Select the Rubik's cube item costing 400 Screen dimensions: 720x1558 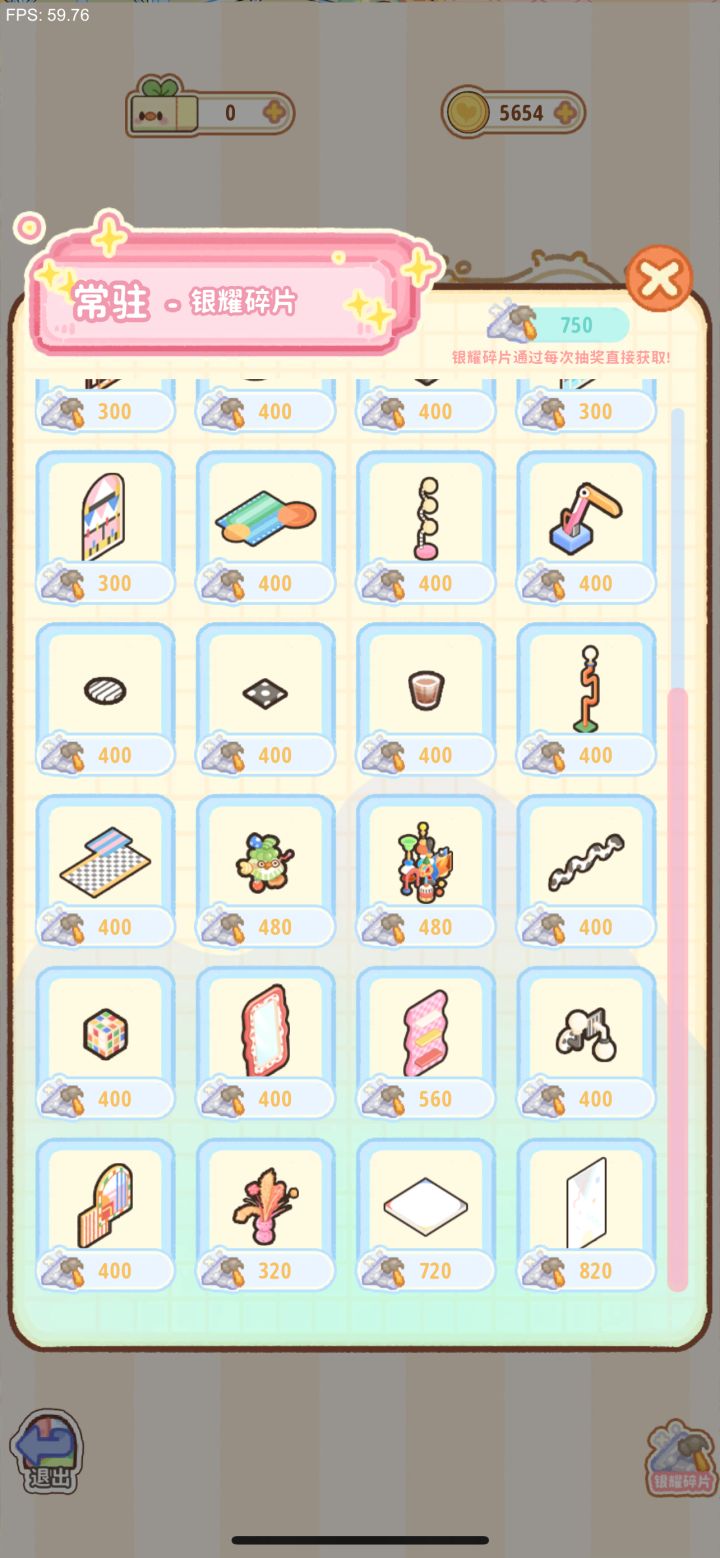[x=105, y=1043]
